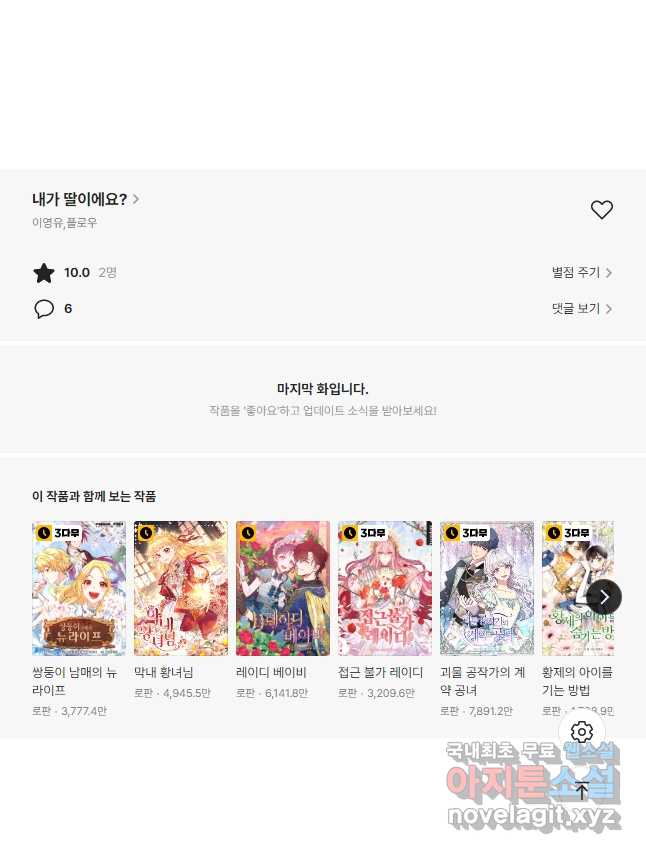Open 쌍둥이 남매의 뉴라이프 webtoon
Viewport: 646px width, 854px height.
pyautogui.click(x=79, y=588)
